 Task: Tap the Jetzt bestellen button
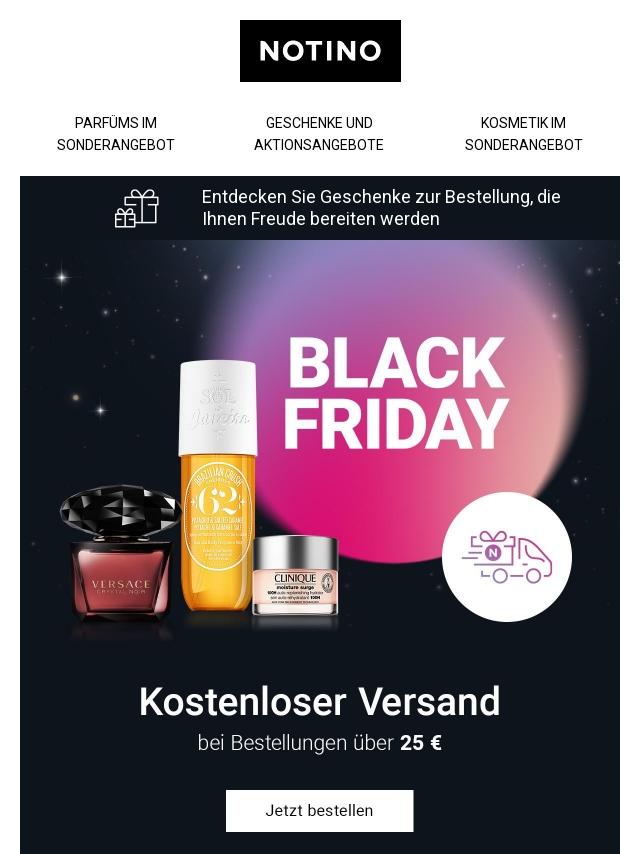coord(319,811)
